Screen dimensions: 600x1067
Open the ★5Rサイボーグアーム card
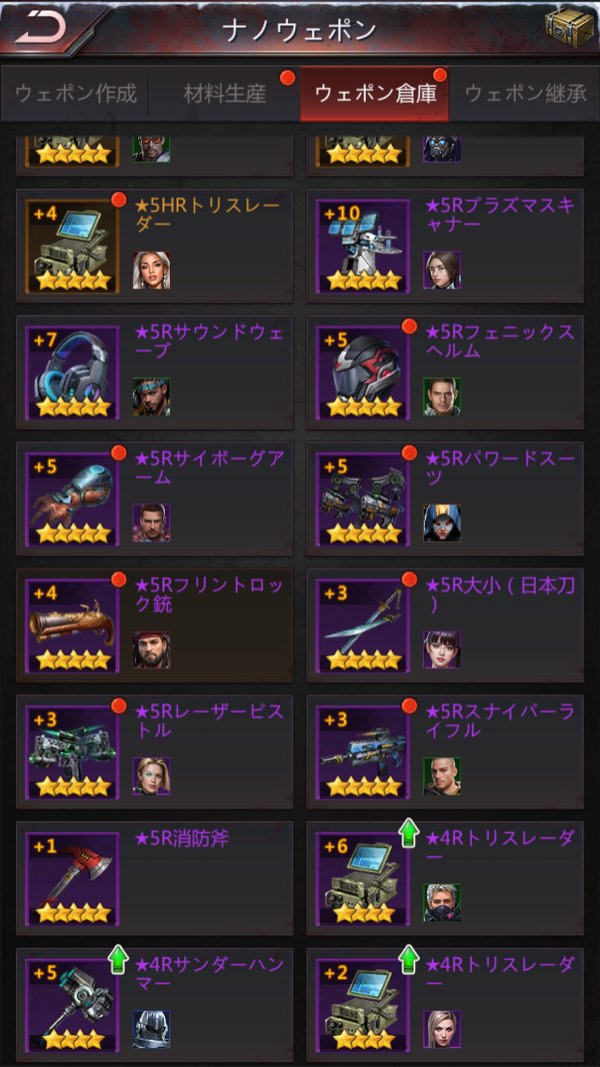click(155, 499)
